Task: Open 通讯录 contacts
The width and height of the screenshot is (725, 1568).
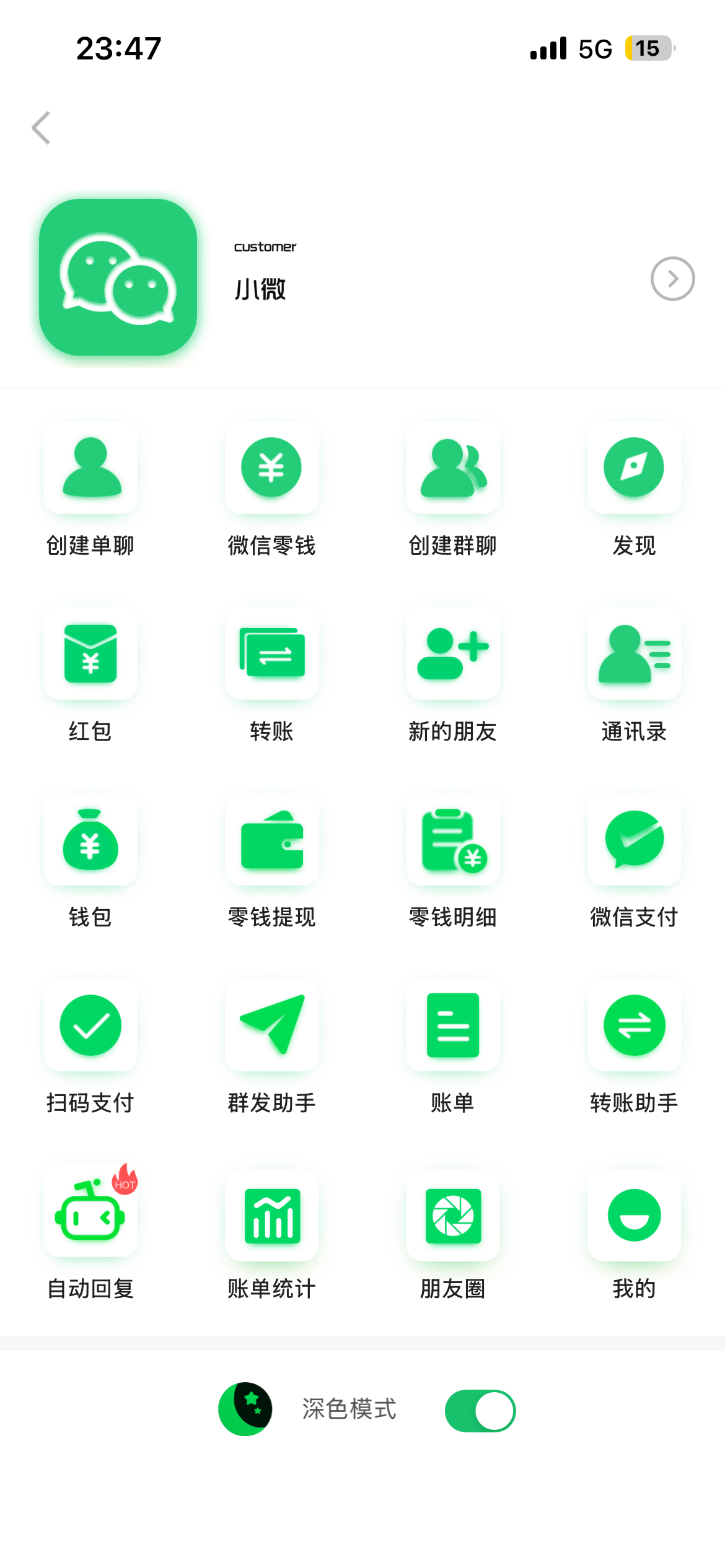Action: point(634,654)
